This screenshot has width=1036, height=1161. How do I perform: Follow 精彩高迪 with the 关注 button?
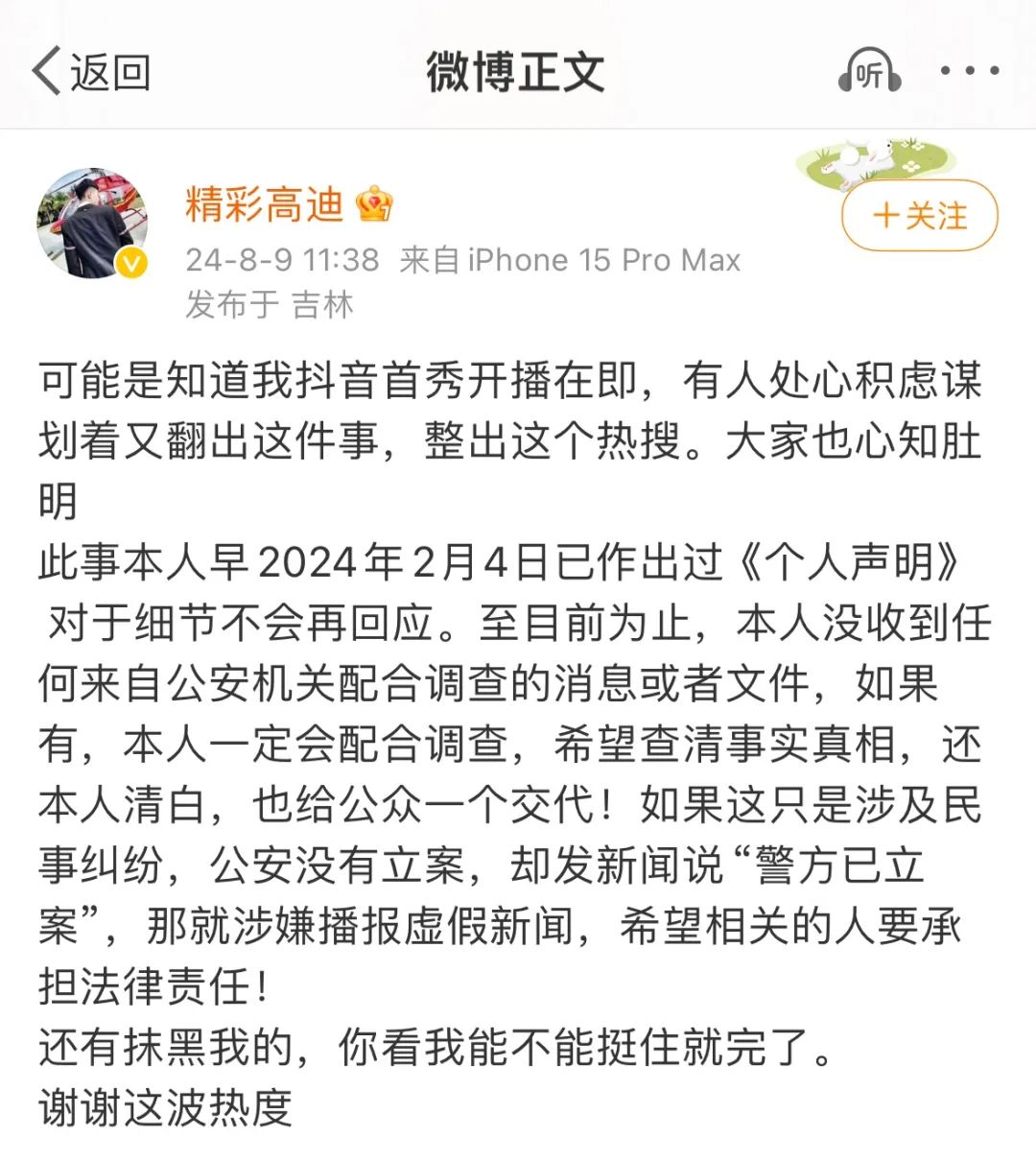919,216
